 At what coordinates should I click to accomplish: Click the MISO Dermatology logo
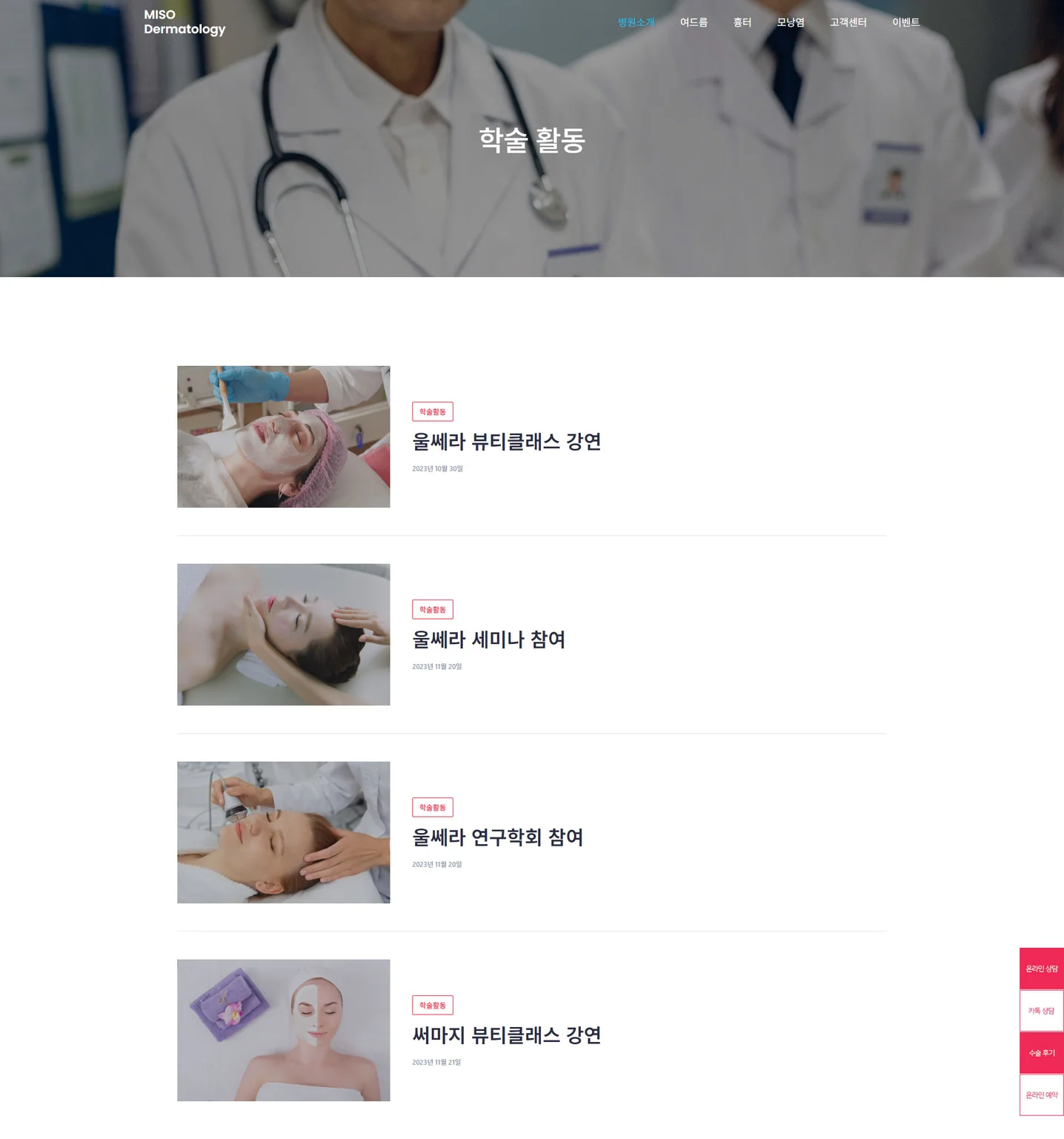pos(184,21)
